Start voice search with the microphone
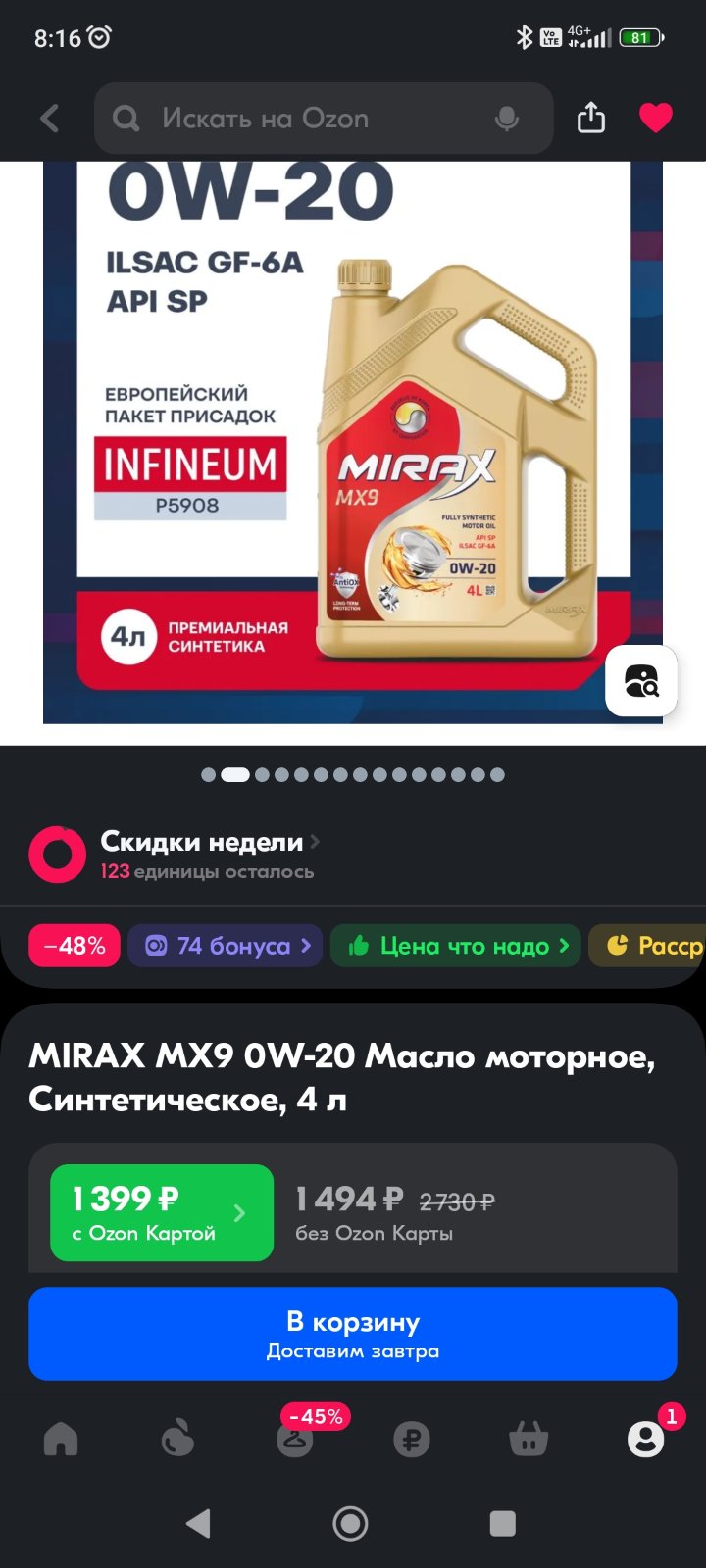The height and width of the screenshot is (1568, 706). (x=507, y=119)
